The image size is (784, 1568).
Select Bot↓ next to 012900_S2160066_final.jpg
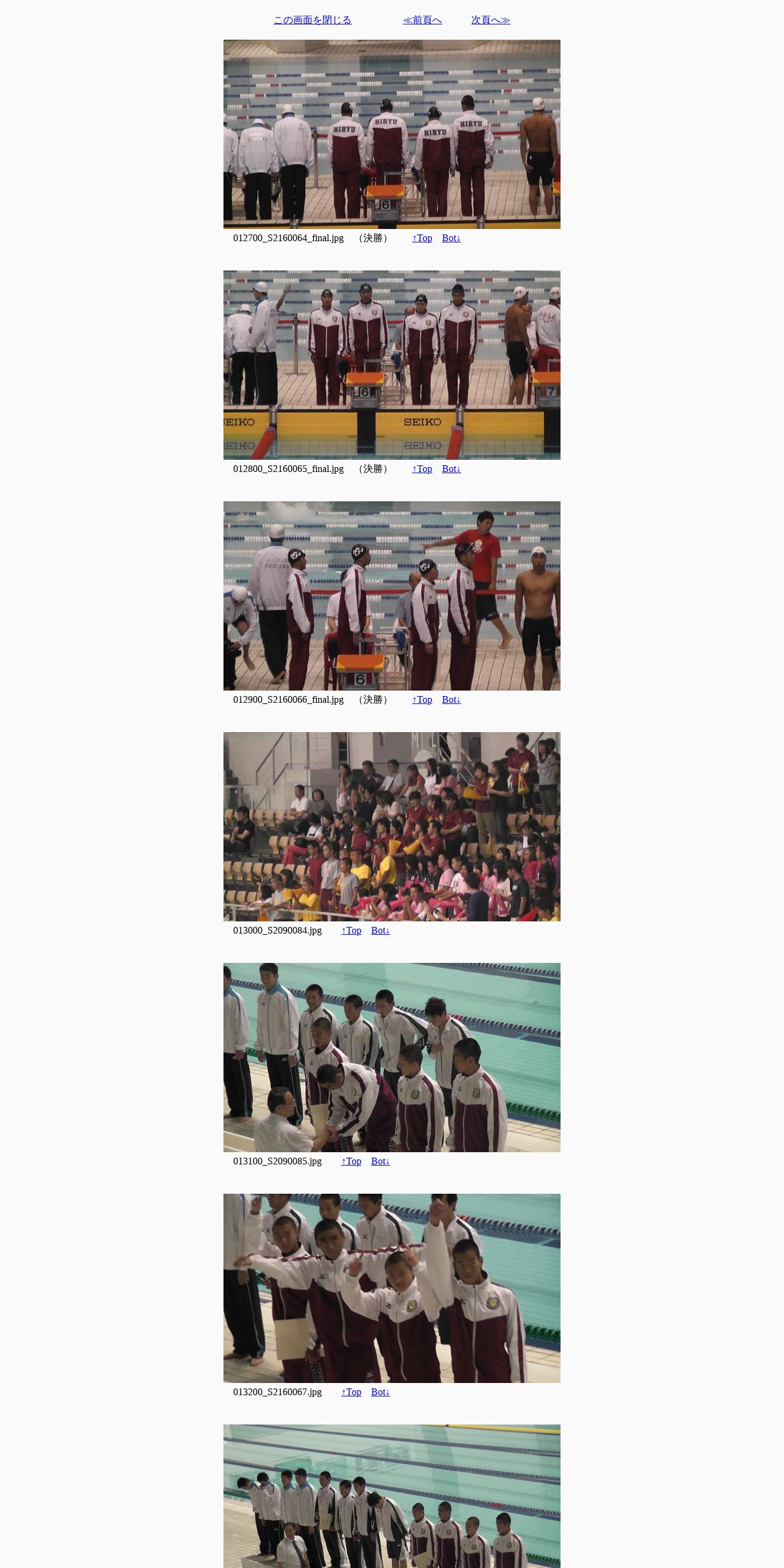click(451, 700)
